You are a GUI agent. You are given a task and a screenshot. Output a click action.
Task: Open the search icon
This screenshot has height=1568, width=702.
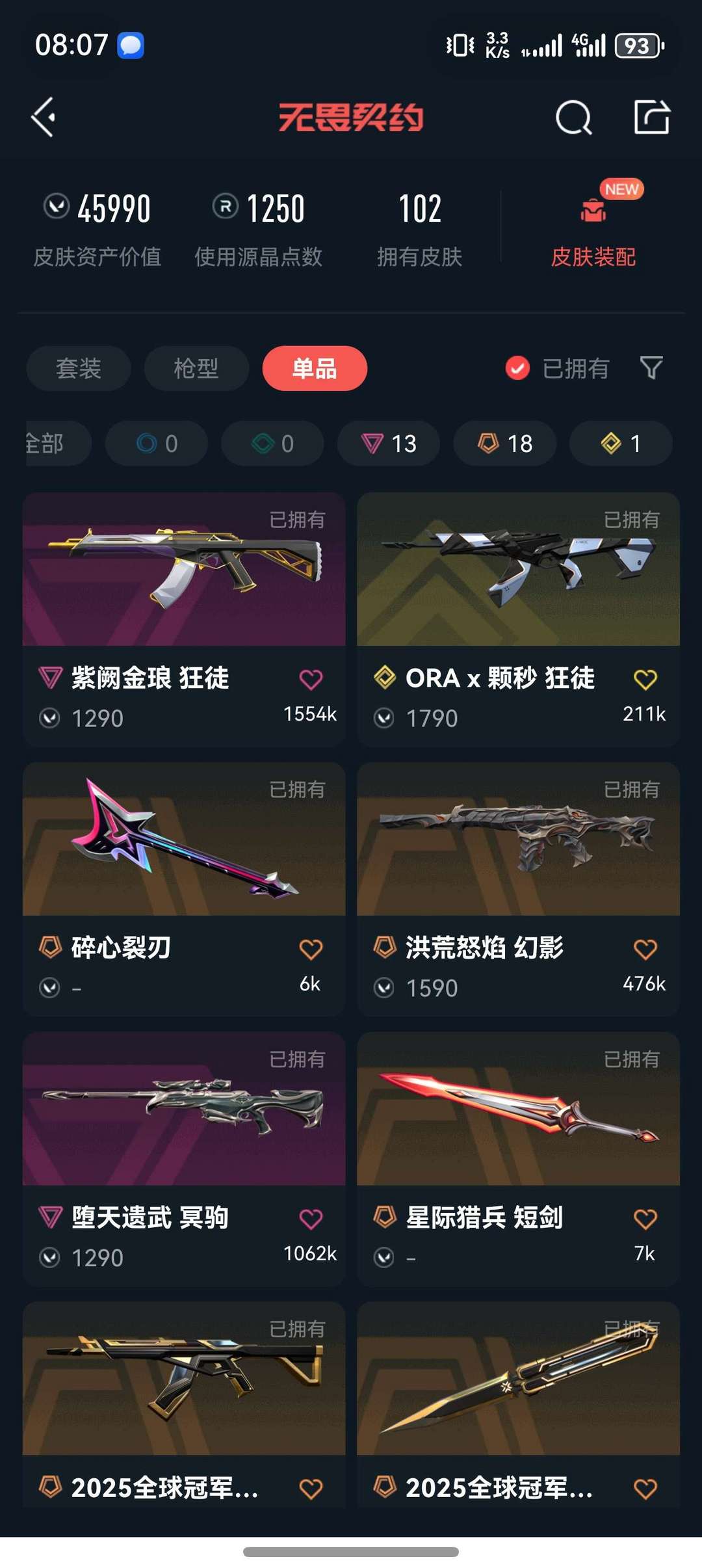tap(573, 118)
